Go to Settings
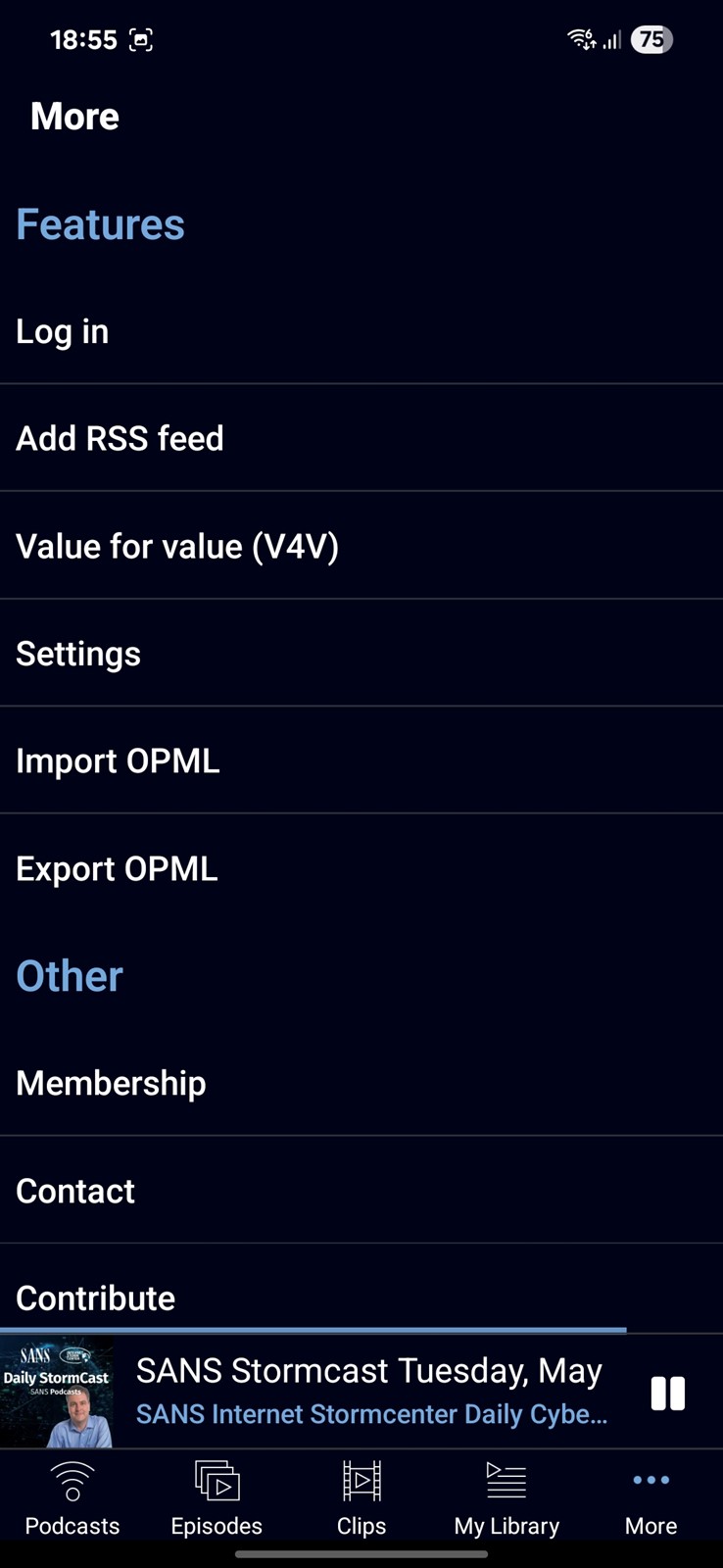 [361, 654]
